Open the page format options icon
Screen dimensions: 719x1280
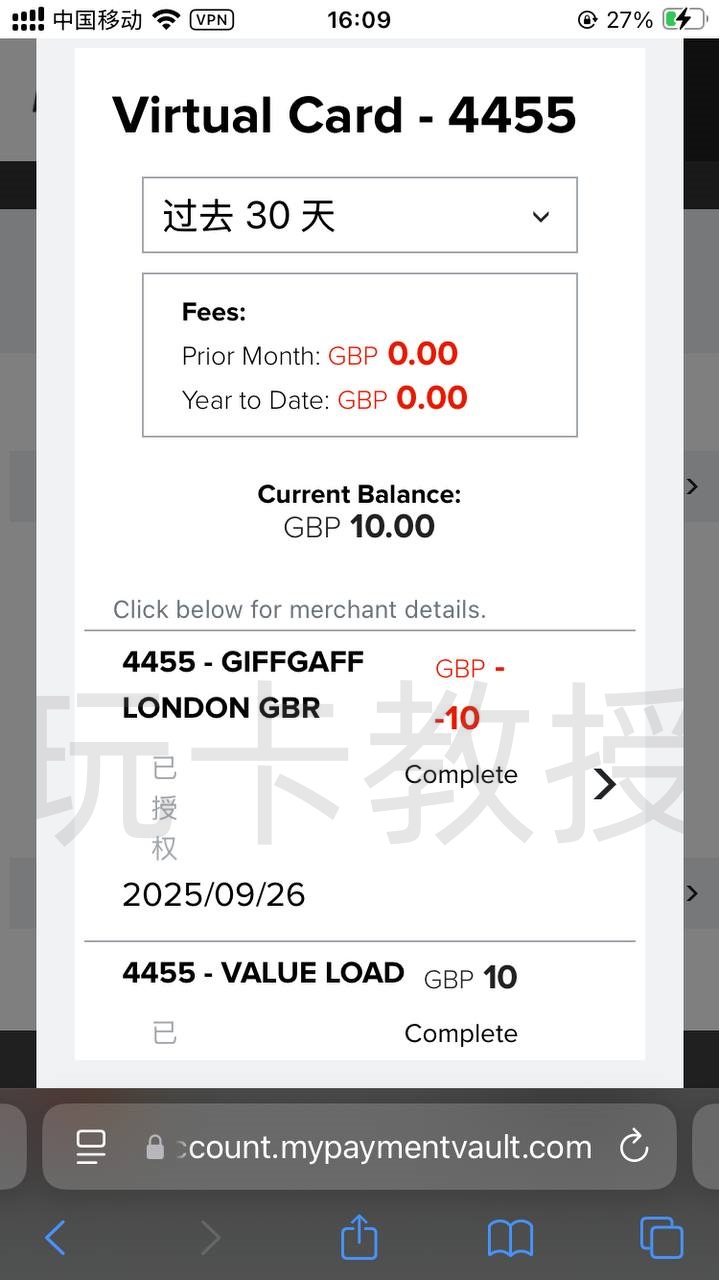coord(91,1147)
